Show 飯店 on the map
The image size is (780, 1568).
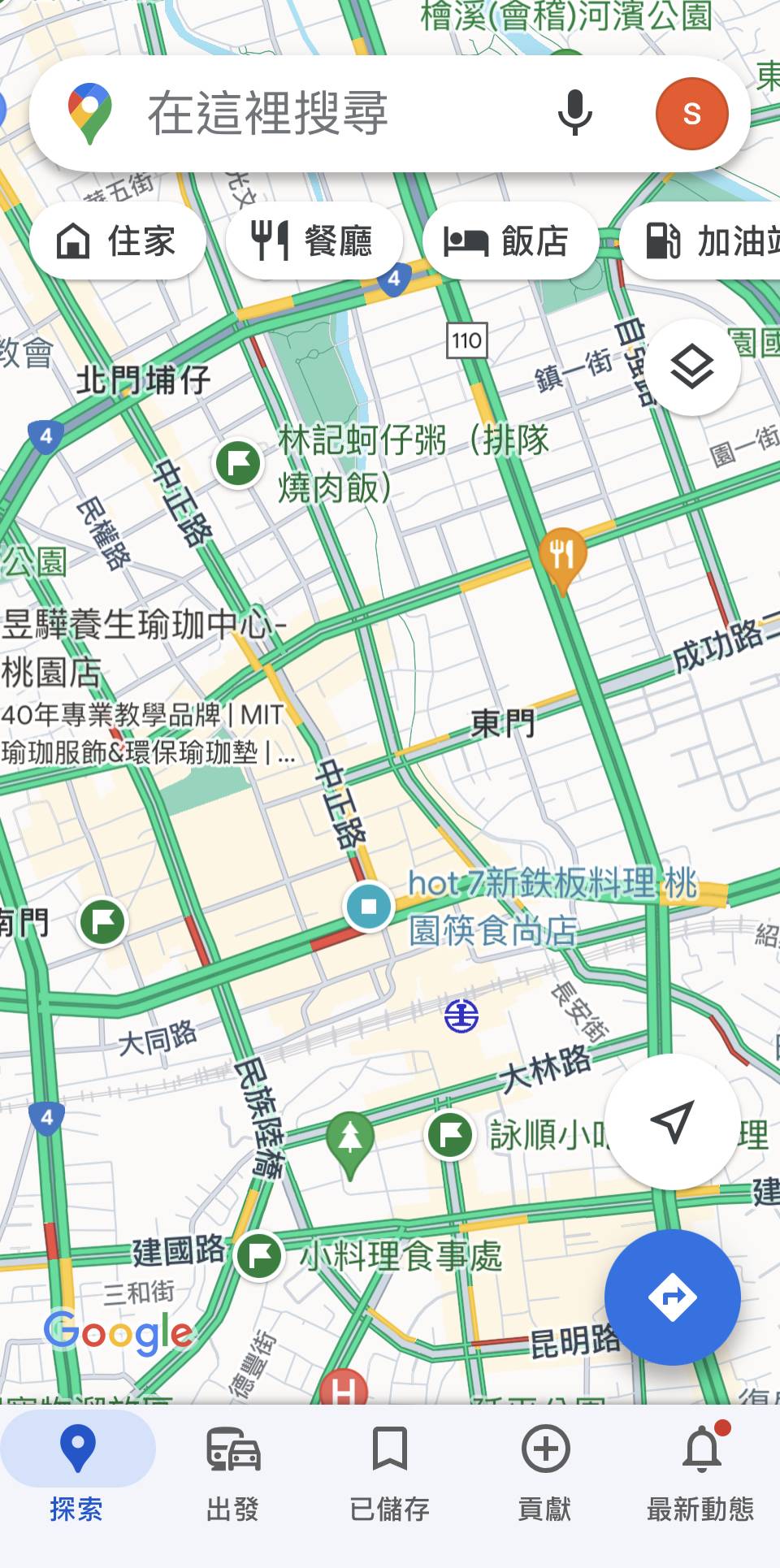[508, 241]
